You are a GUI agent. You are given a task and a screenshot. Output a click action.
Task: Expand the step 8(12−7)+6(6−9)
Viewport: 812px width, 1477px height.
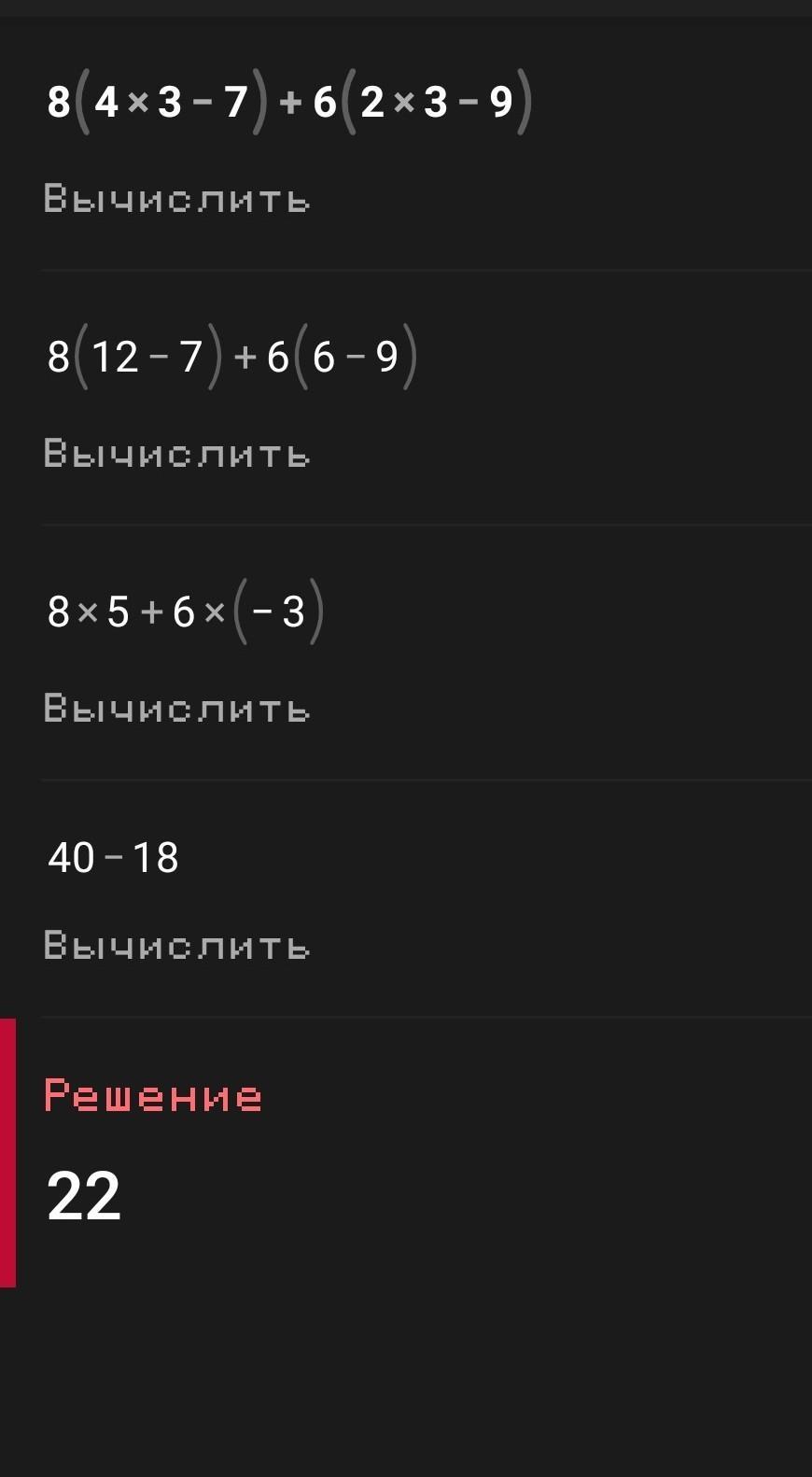(x=406, y=399)
